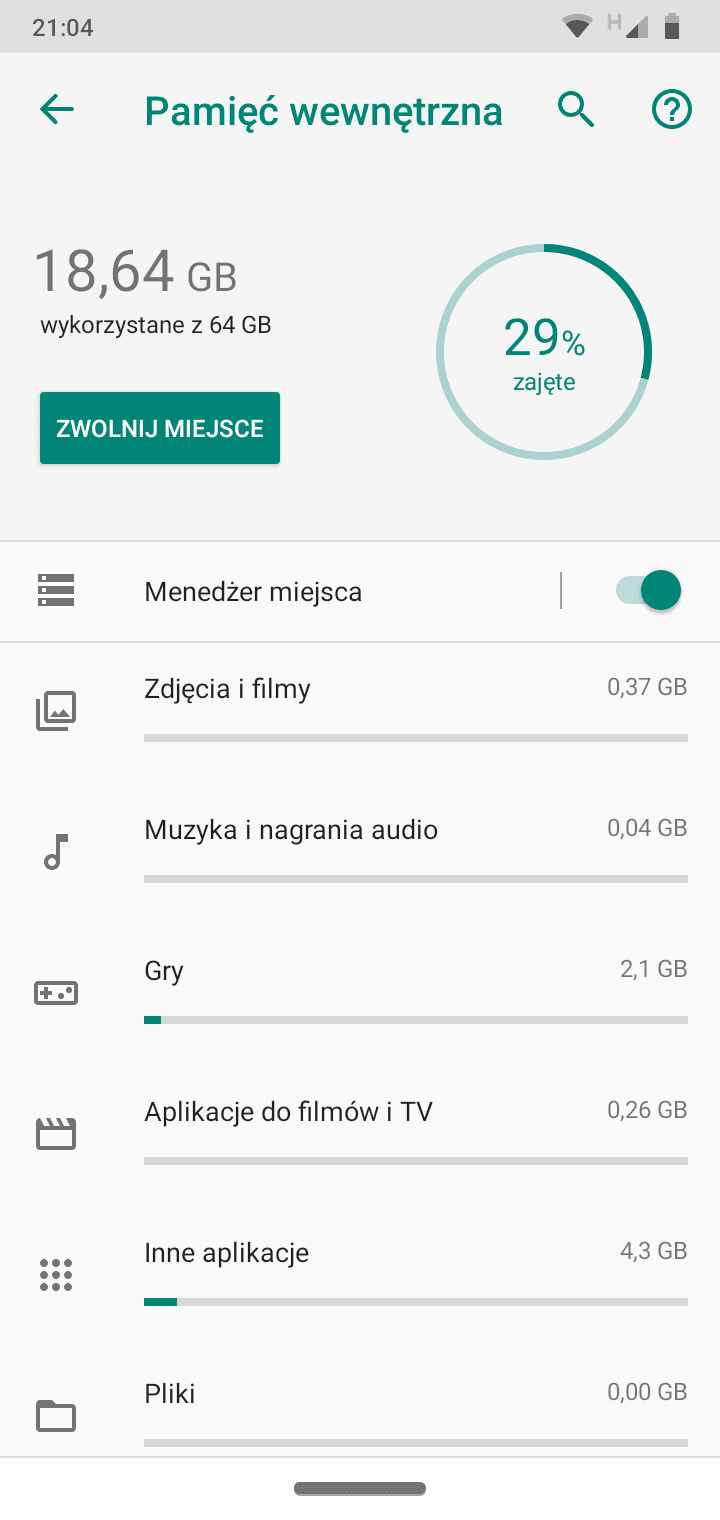The width and height of the screenshot is (720, 1520).
Task: Open the help question mark icon
Action: point(672,110)
